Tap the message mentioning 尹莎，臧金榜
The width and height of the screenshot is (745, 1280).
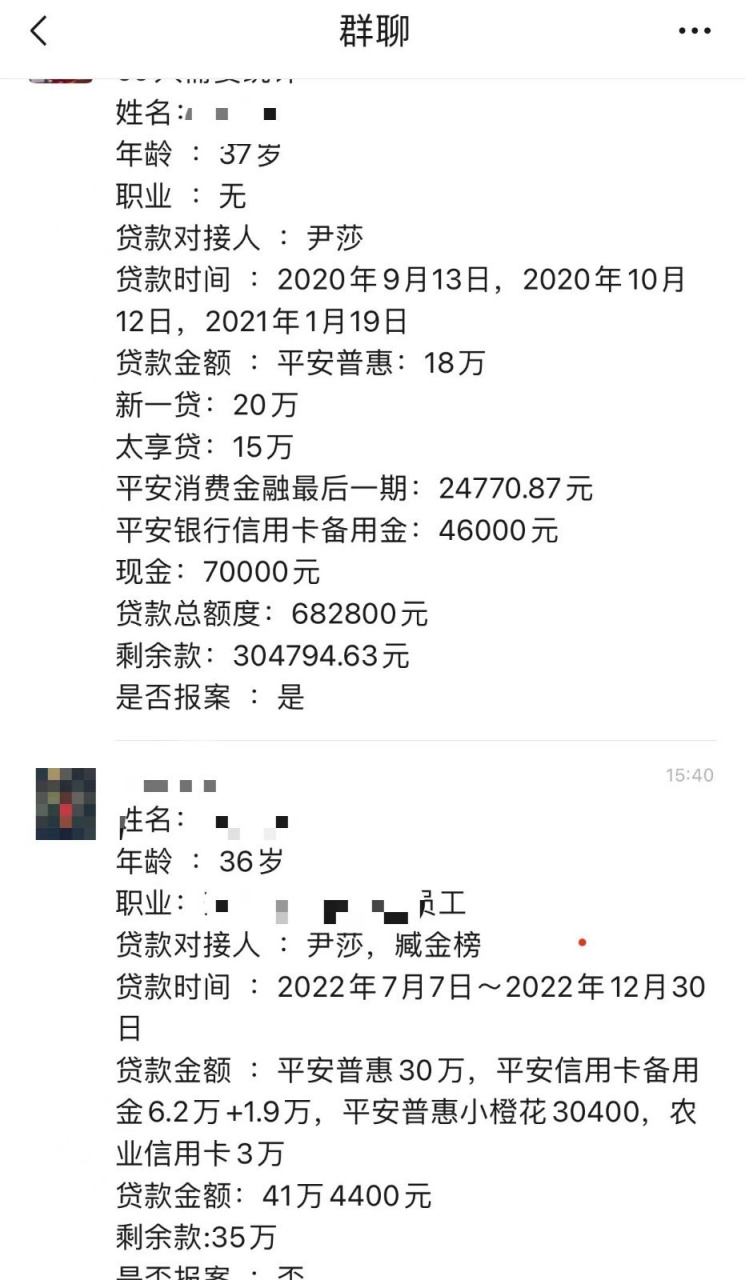300,944
